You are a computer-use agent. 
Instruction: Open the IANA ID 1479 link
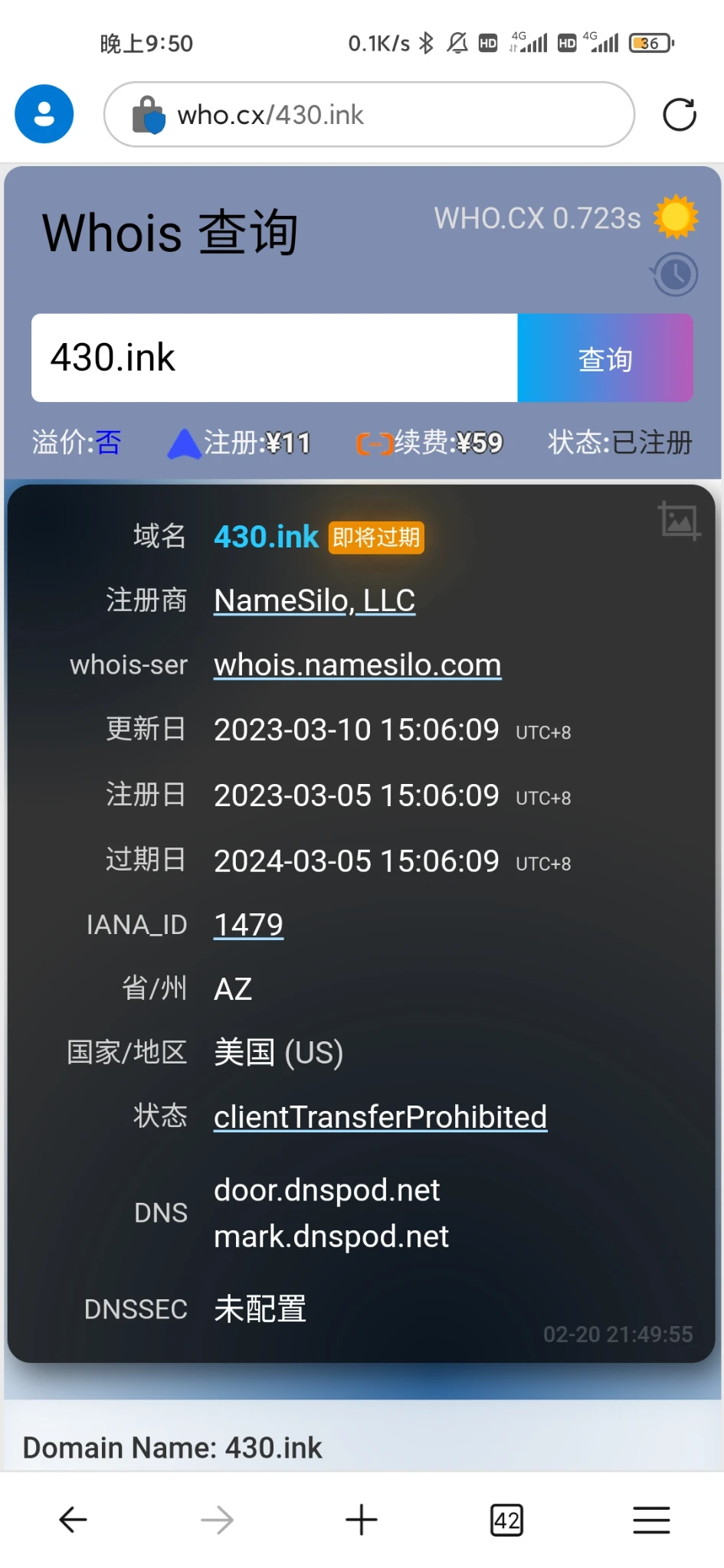(x=248, y=925)
